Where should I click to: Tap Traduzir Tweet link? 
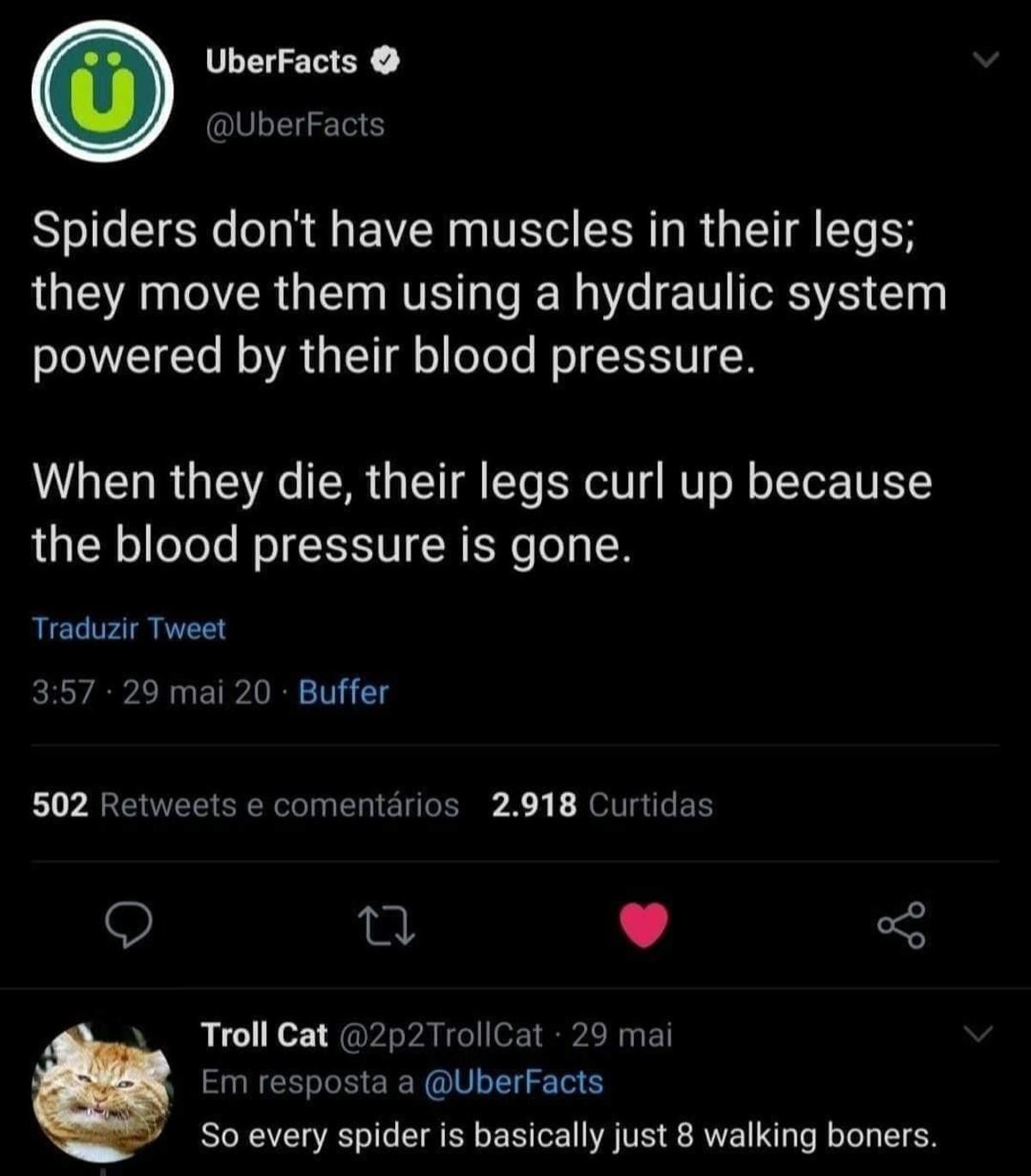(129, 629)
